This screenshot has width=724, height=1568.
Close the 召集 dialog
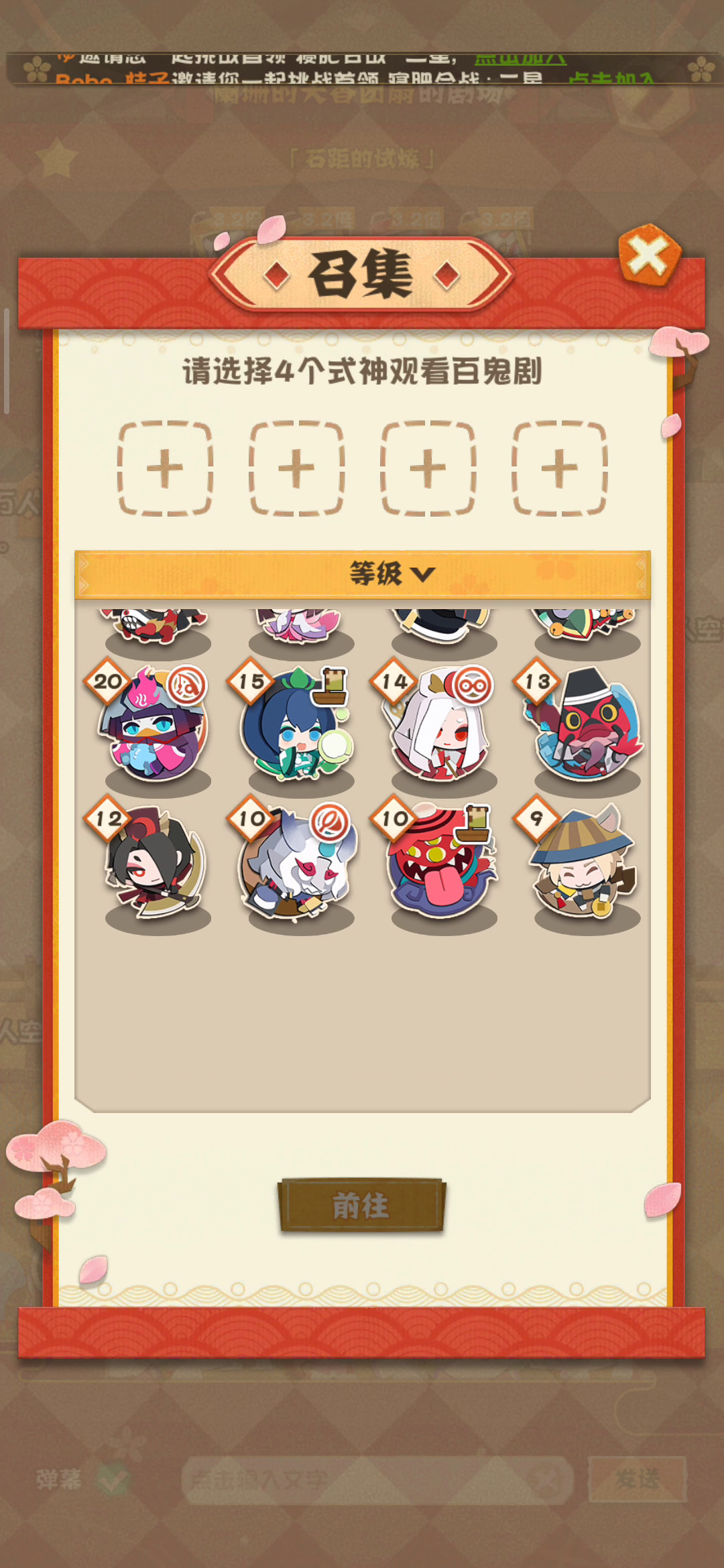[x=648, y=255]
